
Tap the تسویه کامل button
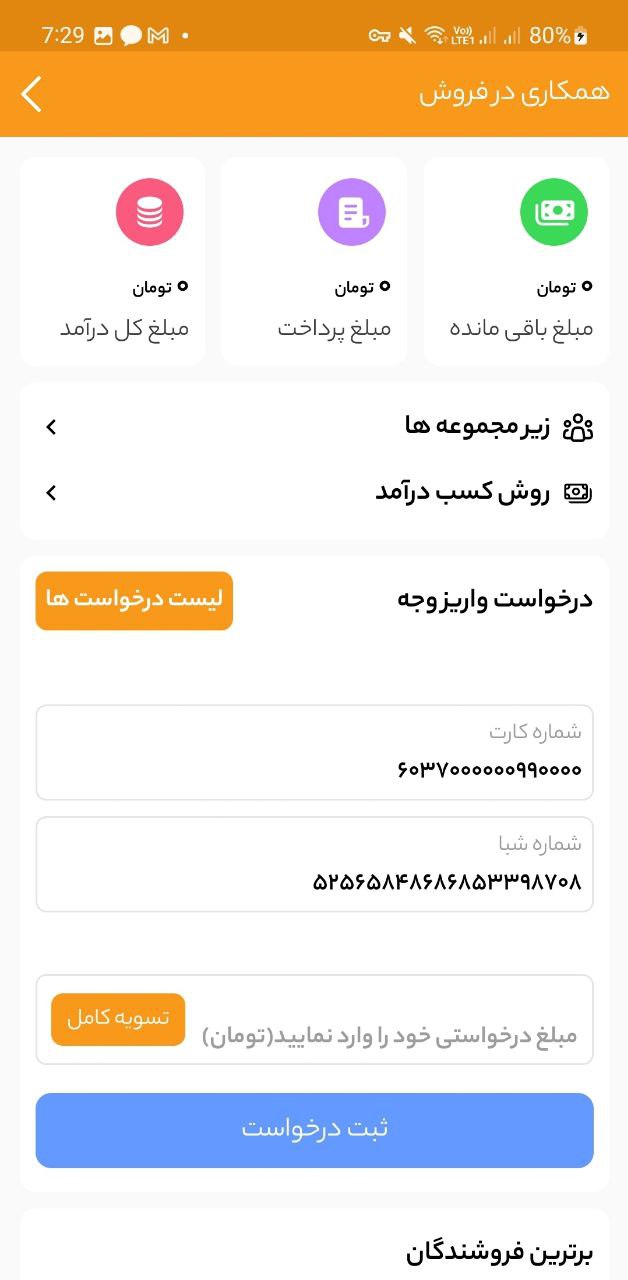(118, 1019)
